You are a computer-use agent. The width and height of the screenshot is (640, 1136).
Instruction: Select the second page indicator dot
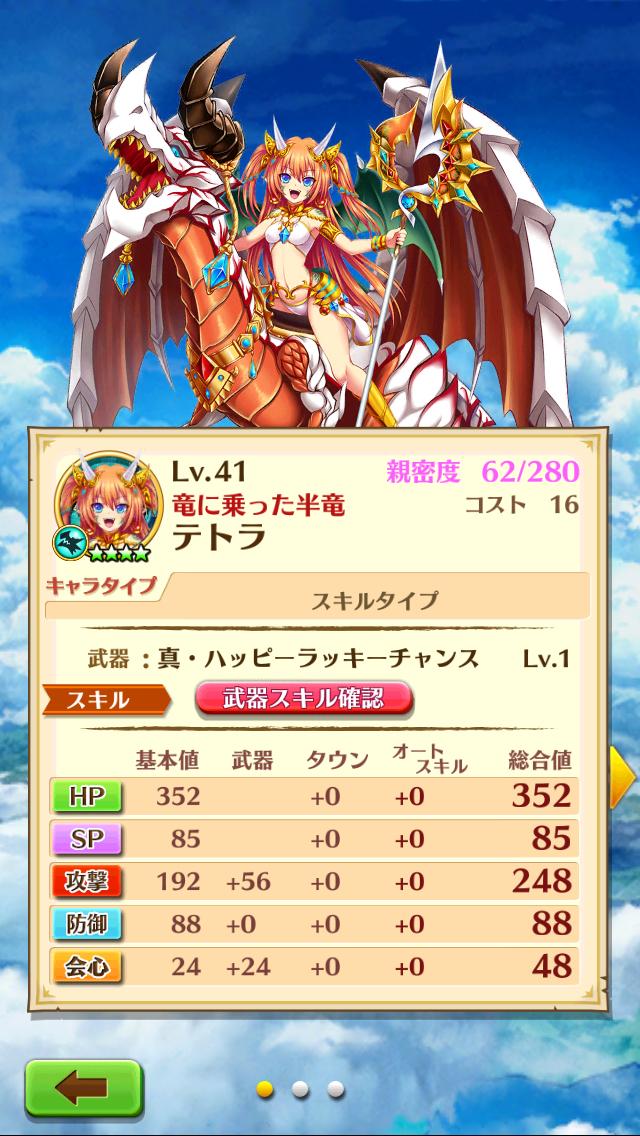(x=301, y=1089)
